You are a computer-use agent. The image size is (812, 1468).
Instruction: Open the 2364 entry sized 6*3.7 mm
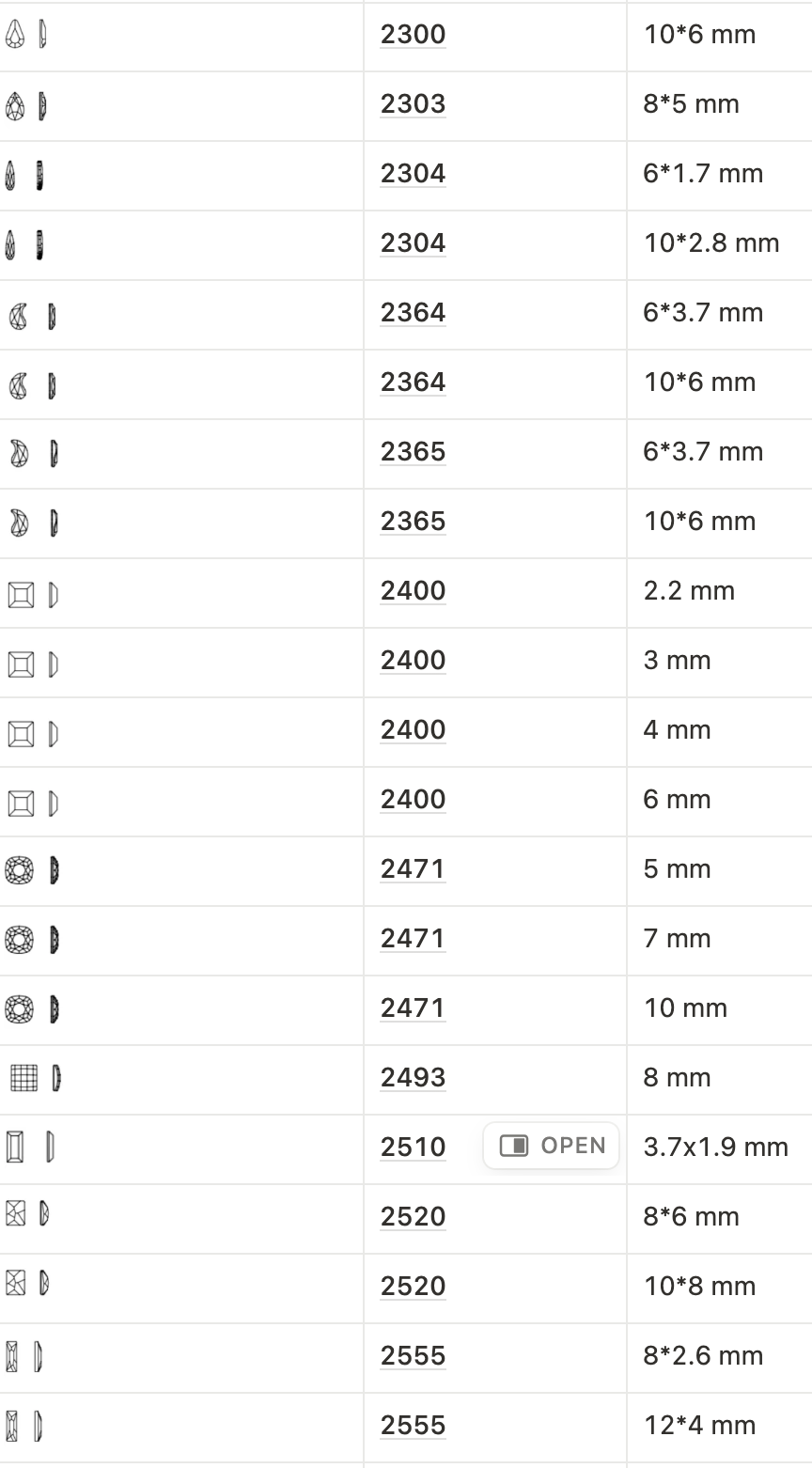[413, 313]
